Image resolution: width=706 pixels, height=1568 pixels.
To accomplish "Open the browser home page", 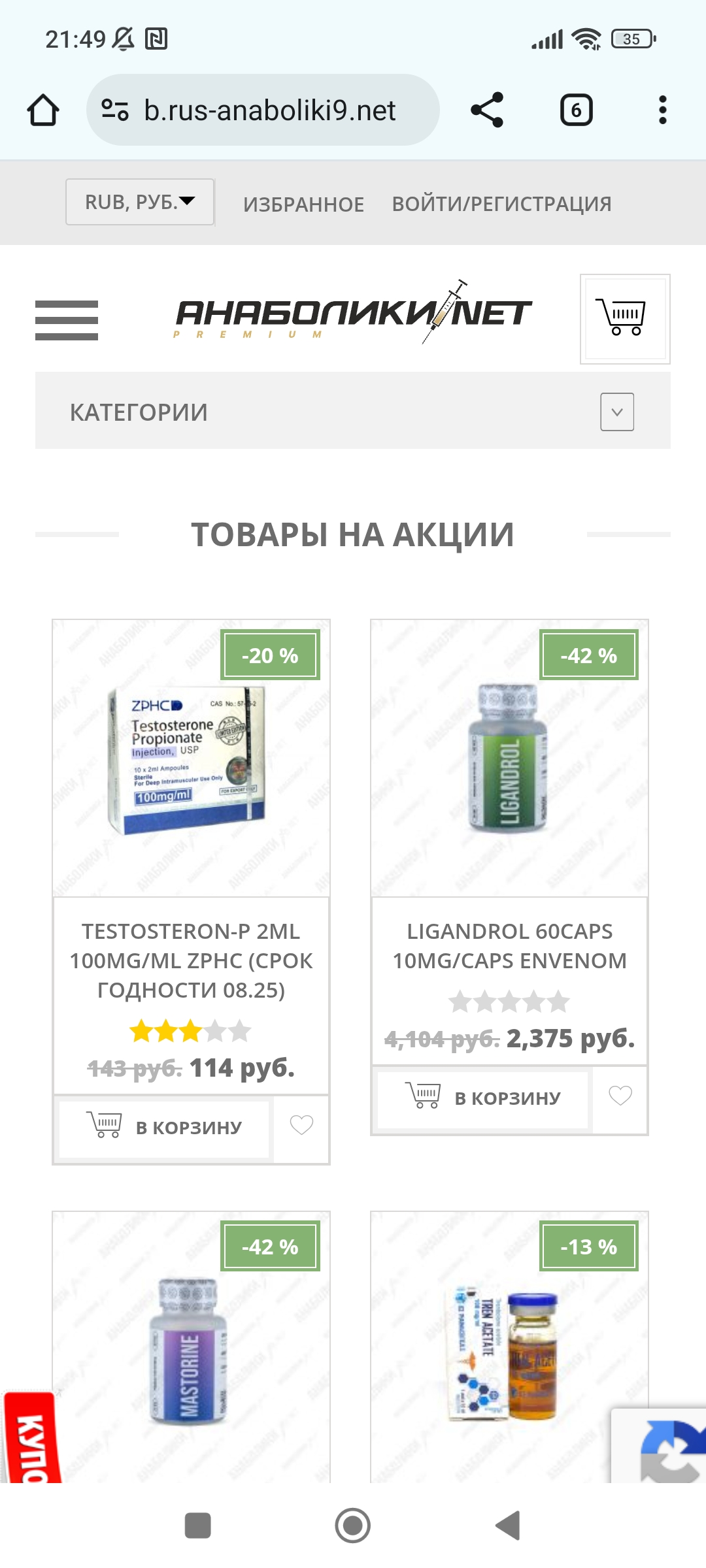I will point(43,110).
